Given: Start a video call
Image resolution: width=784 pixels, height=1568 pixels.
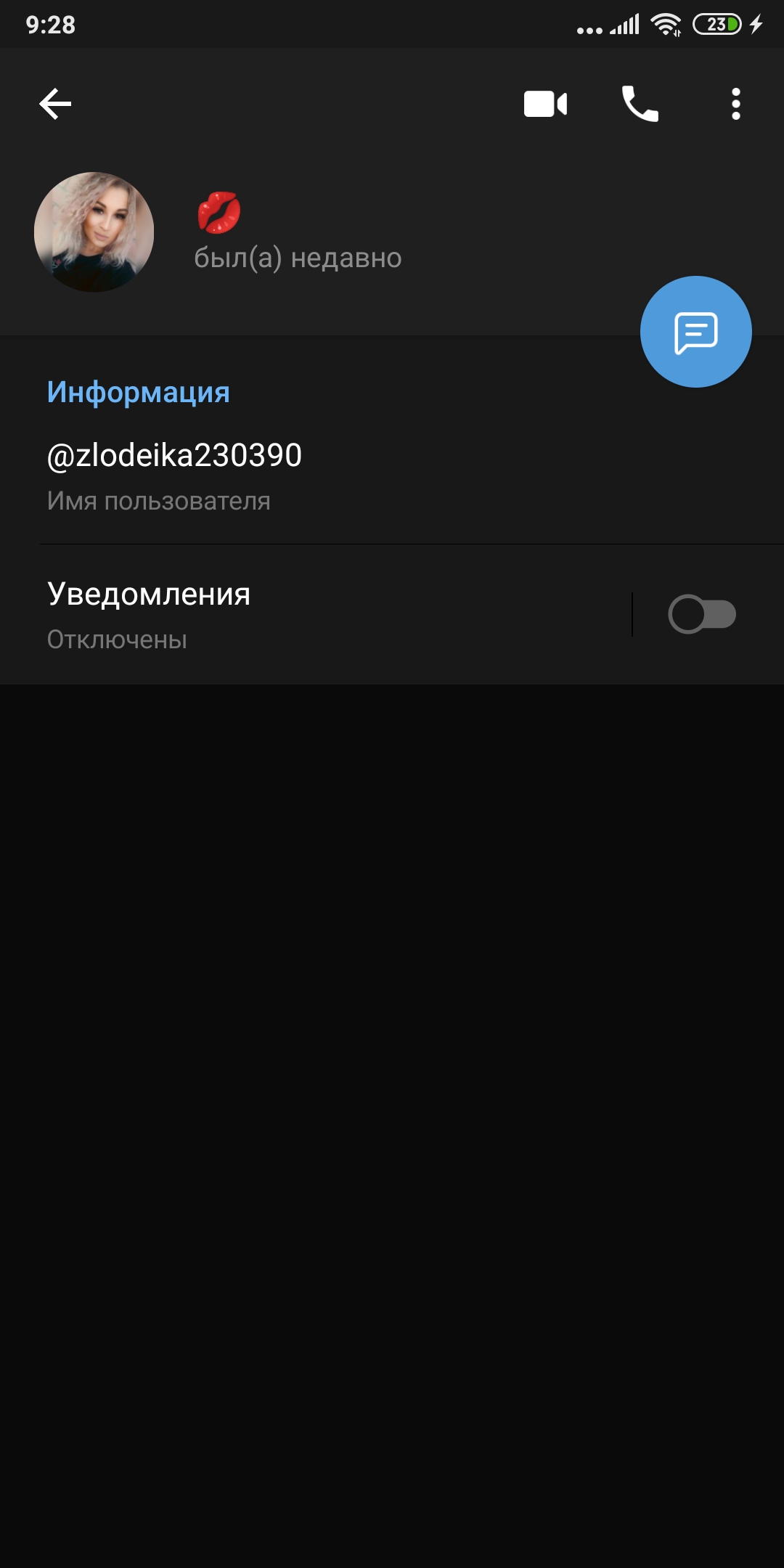Looking at the screenshot, I should (545, 104).
